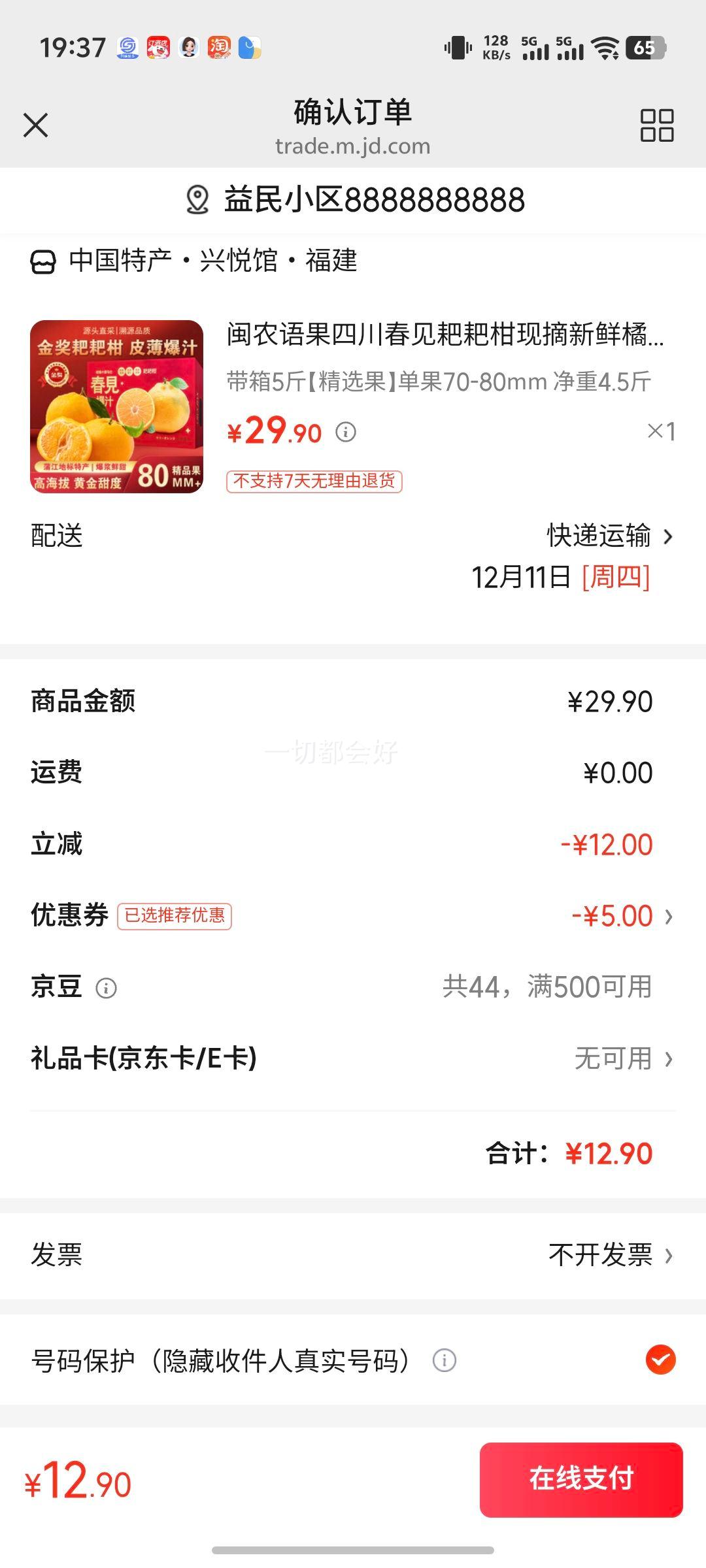This screenshot has height=1568, width=706.
Task: Open the four-square grid menu
Action: pyautogui.click(x=657, y=125)
